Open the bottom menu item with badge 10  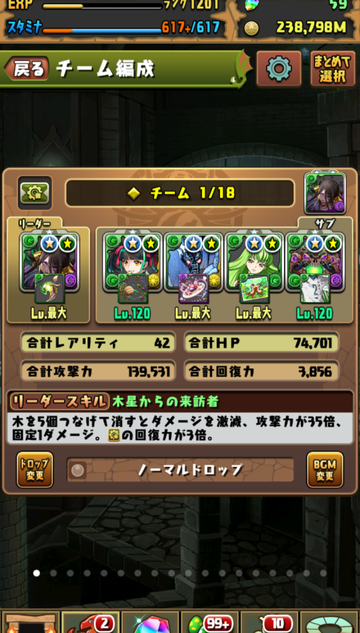click(270, 622)
